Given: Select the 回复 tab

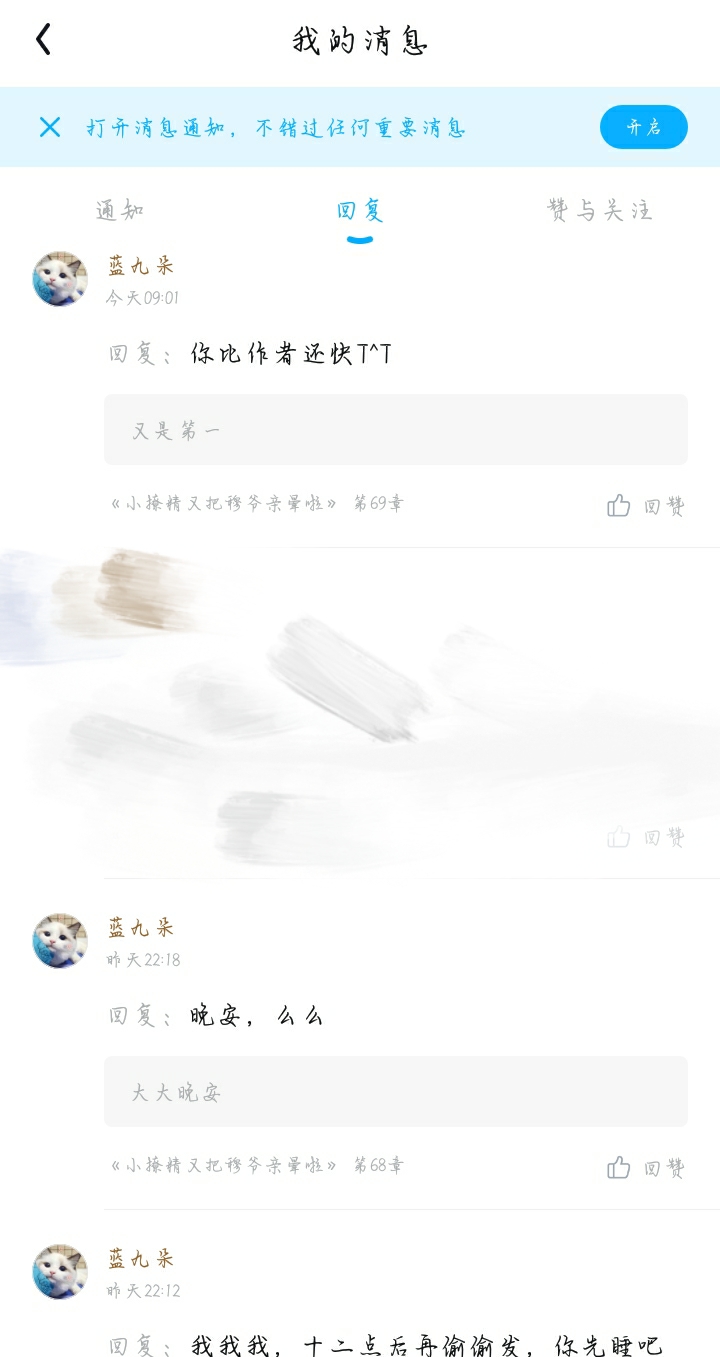Looking at the screenshot, I should pos(360,210).
